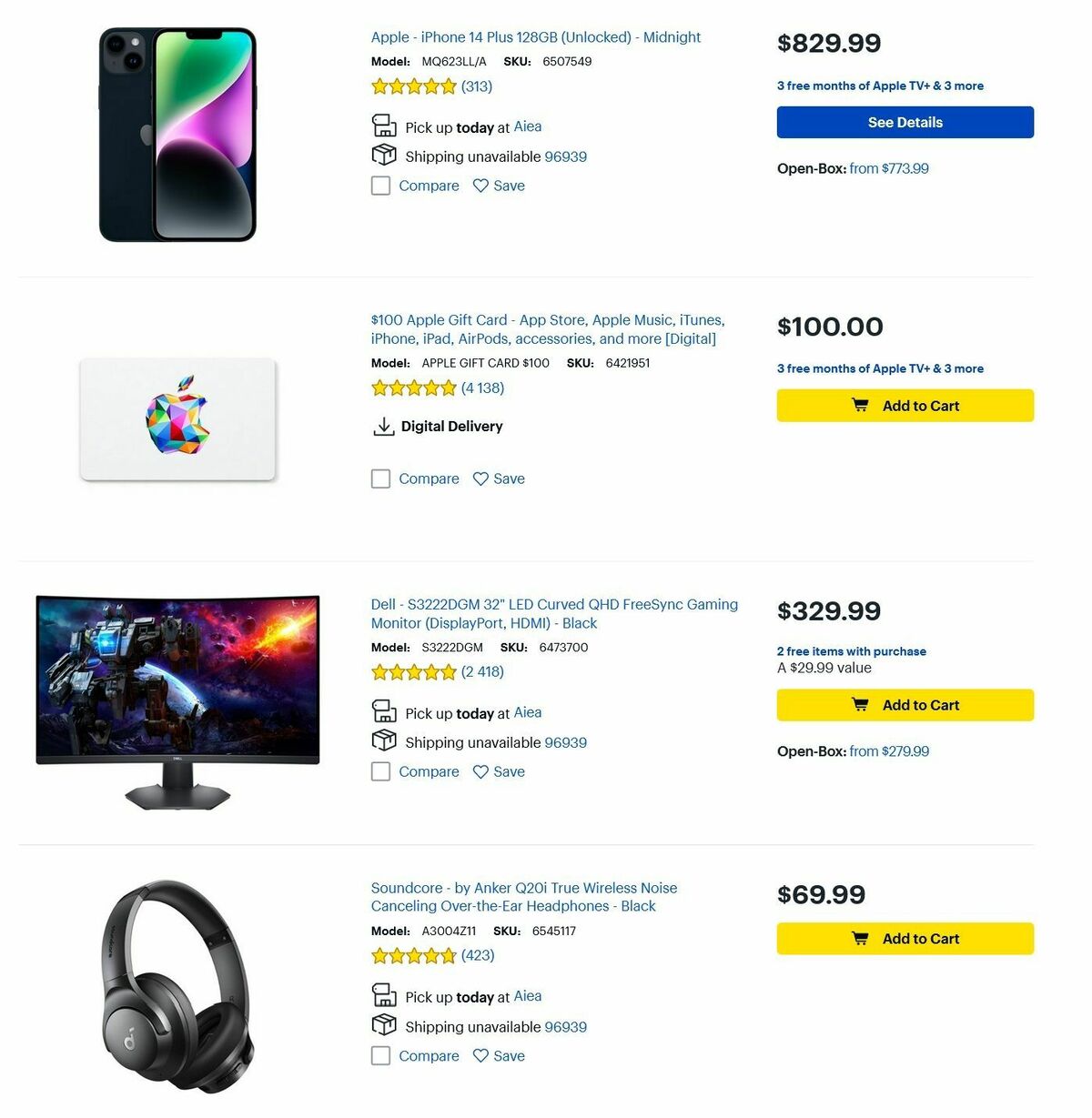Add the Soundcore headphones to cart

click(905, 938)
